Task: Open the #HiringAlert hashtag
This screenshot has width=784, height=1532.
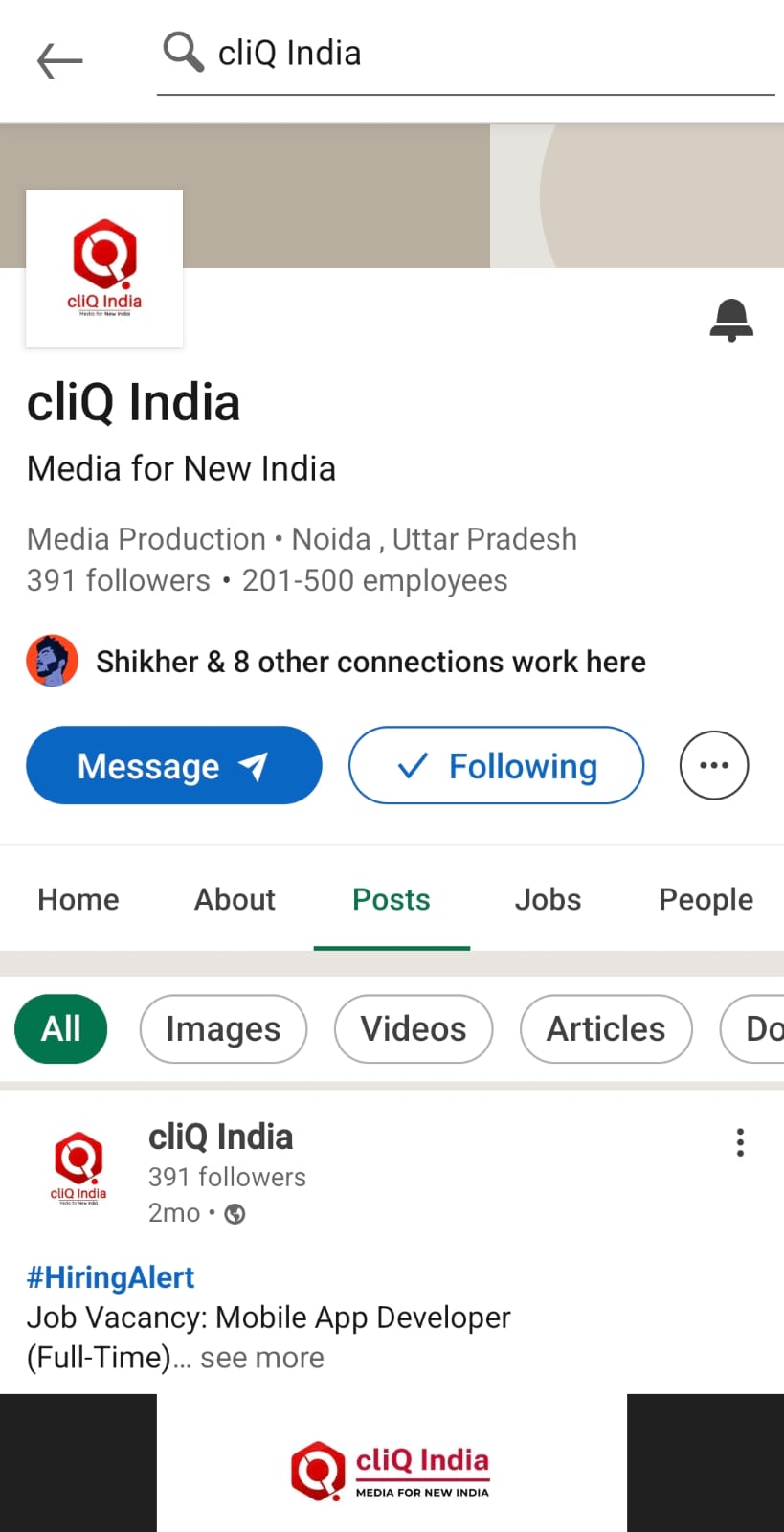Action: [x=110, y=1277]
